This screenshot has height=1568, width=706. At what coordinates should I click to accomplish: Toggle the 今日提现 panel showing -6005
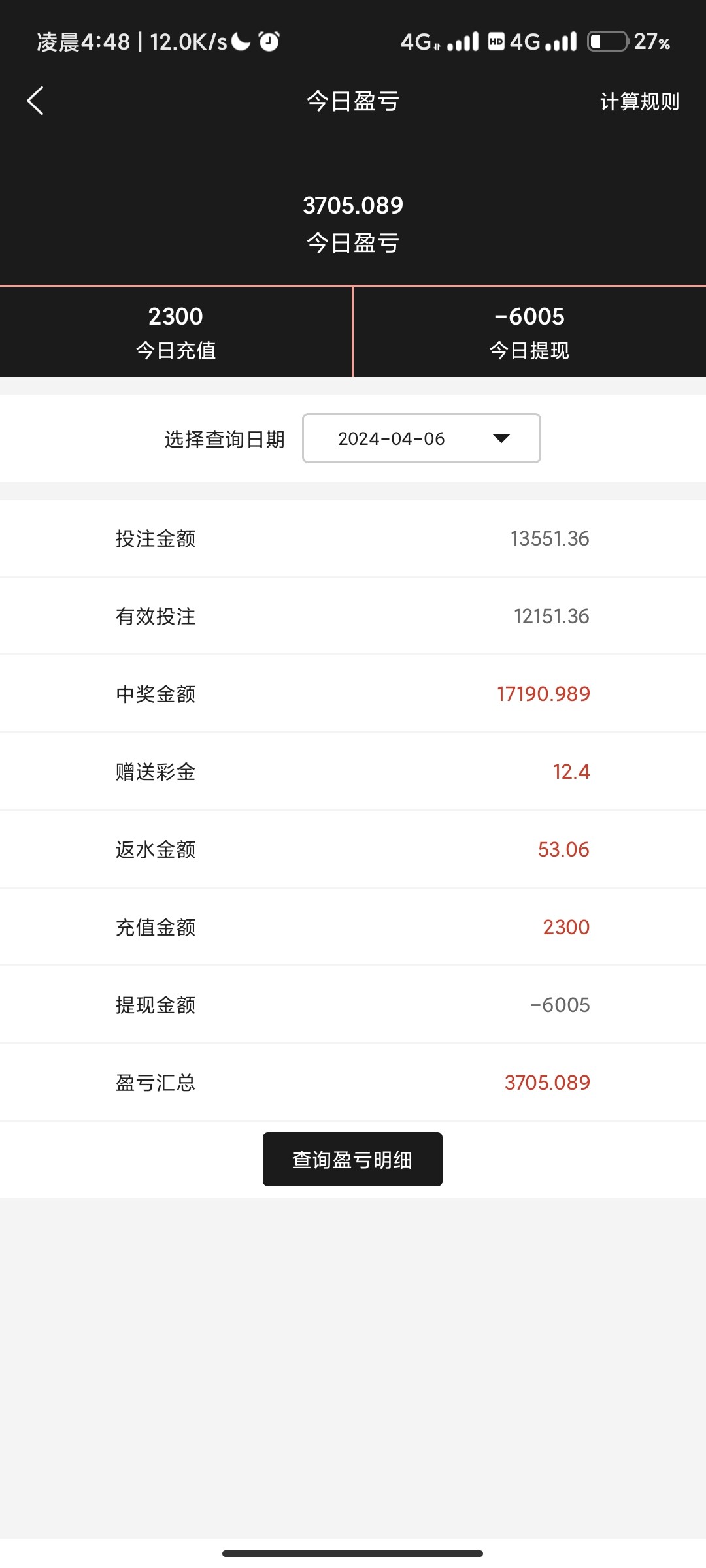pos(529,331)
